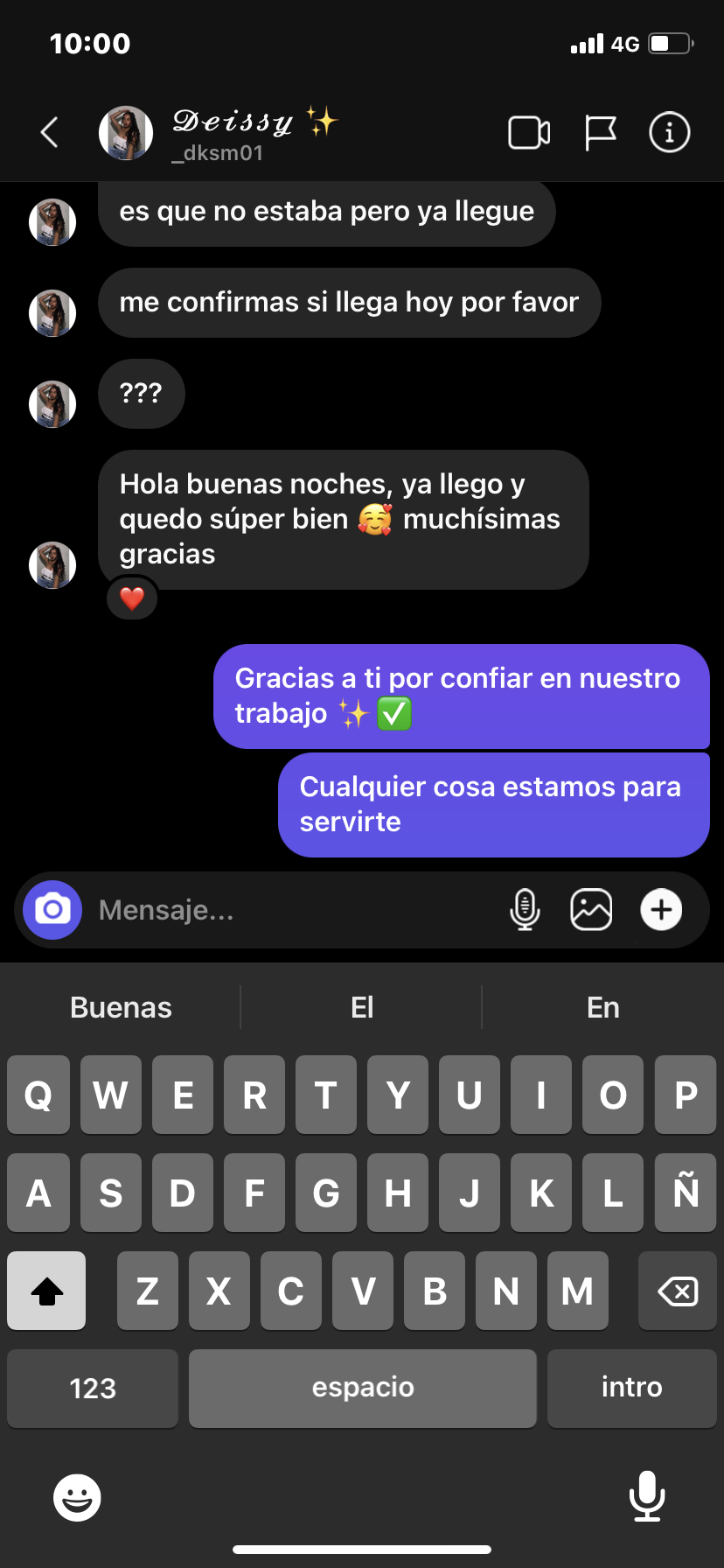Viewport: 724px width, 1568px height.
Task: Open conversation details info
Action: [x=669, y=133]
